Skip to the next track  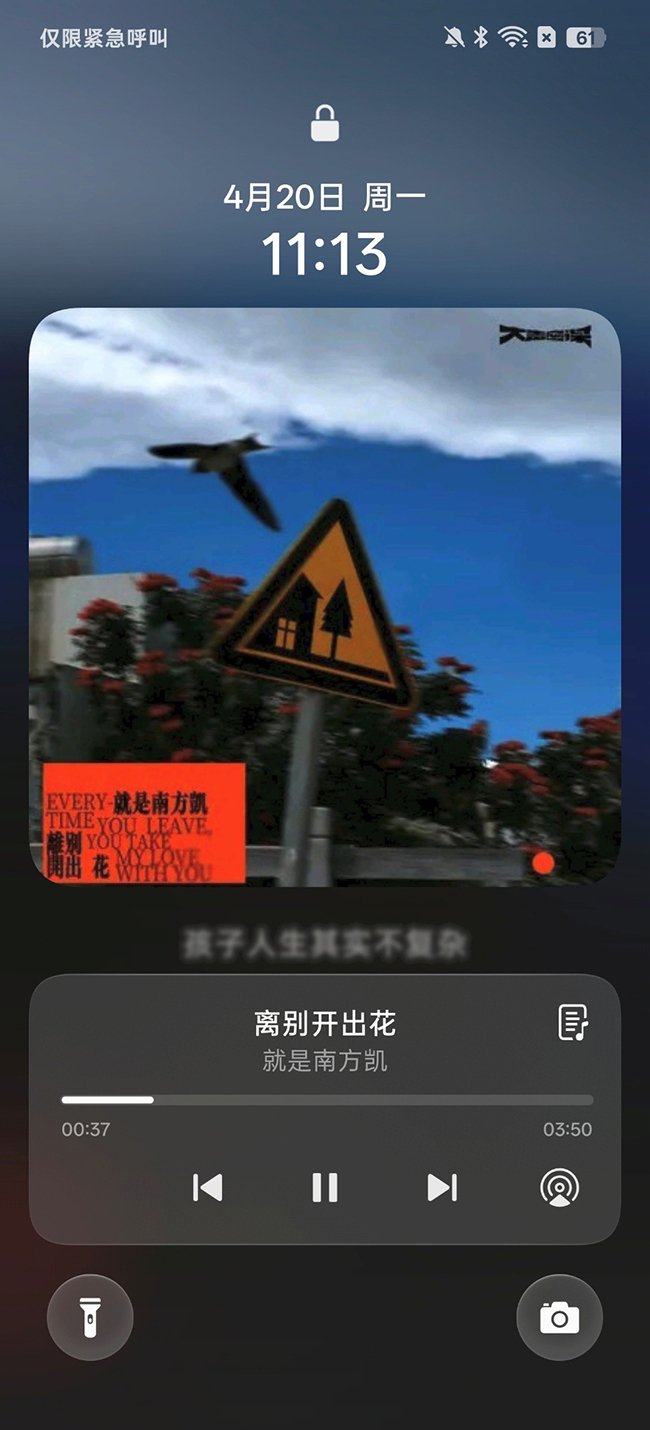click(x=442, y=1187)
